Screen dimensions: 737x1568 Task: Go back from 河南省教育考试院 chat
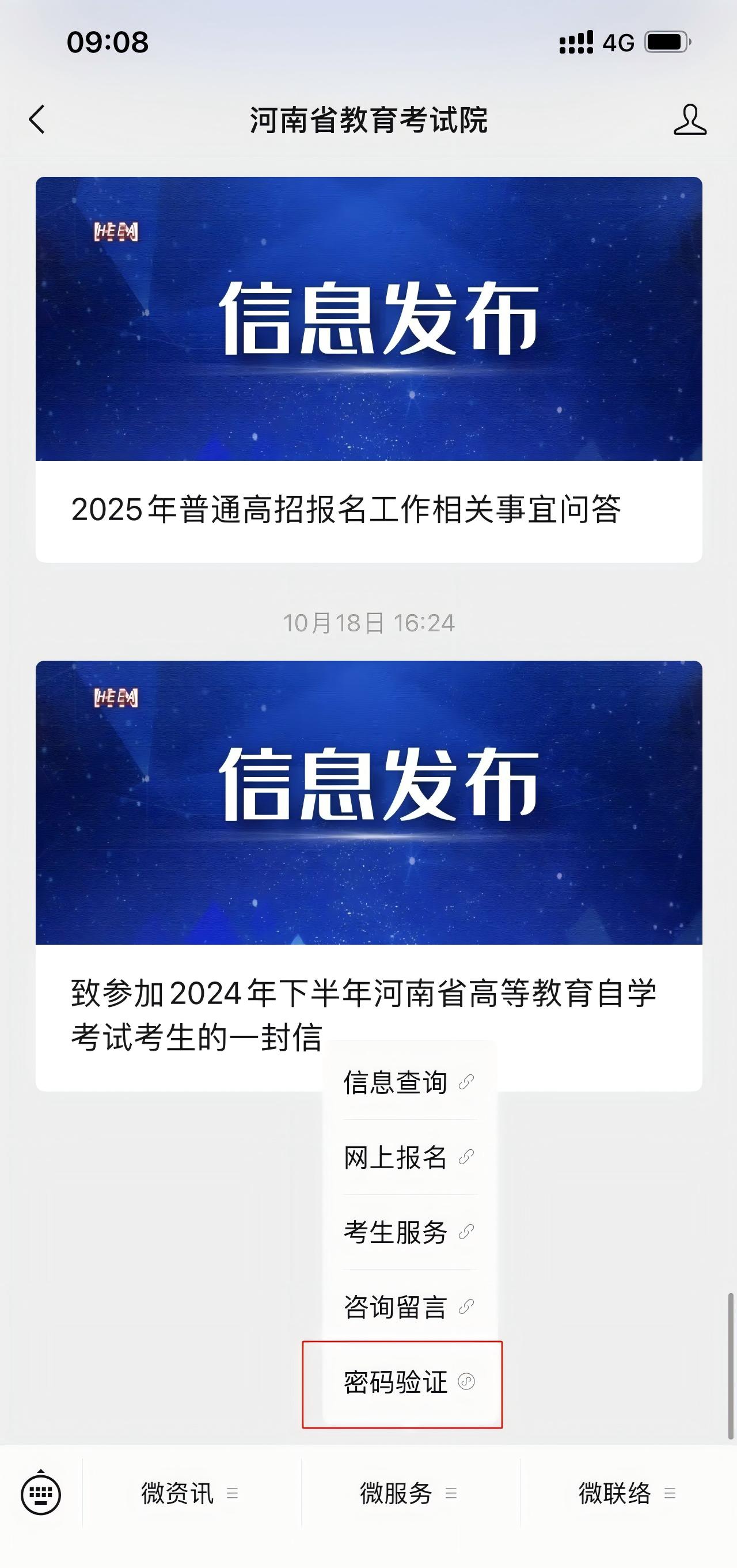[37, 119]
